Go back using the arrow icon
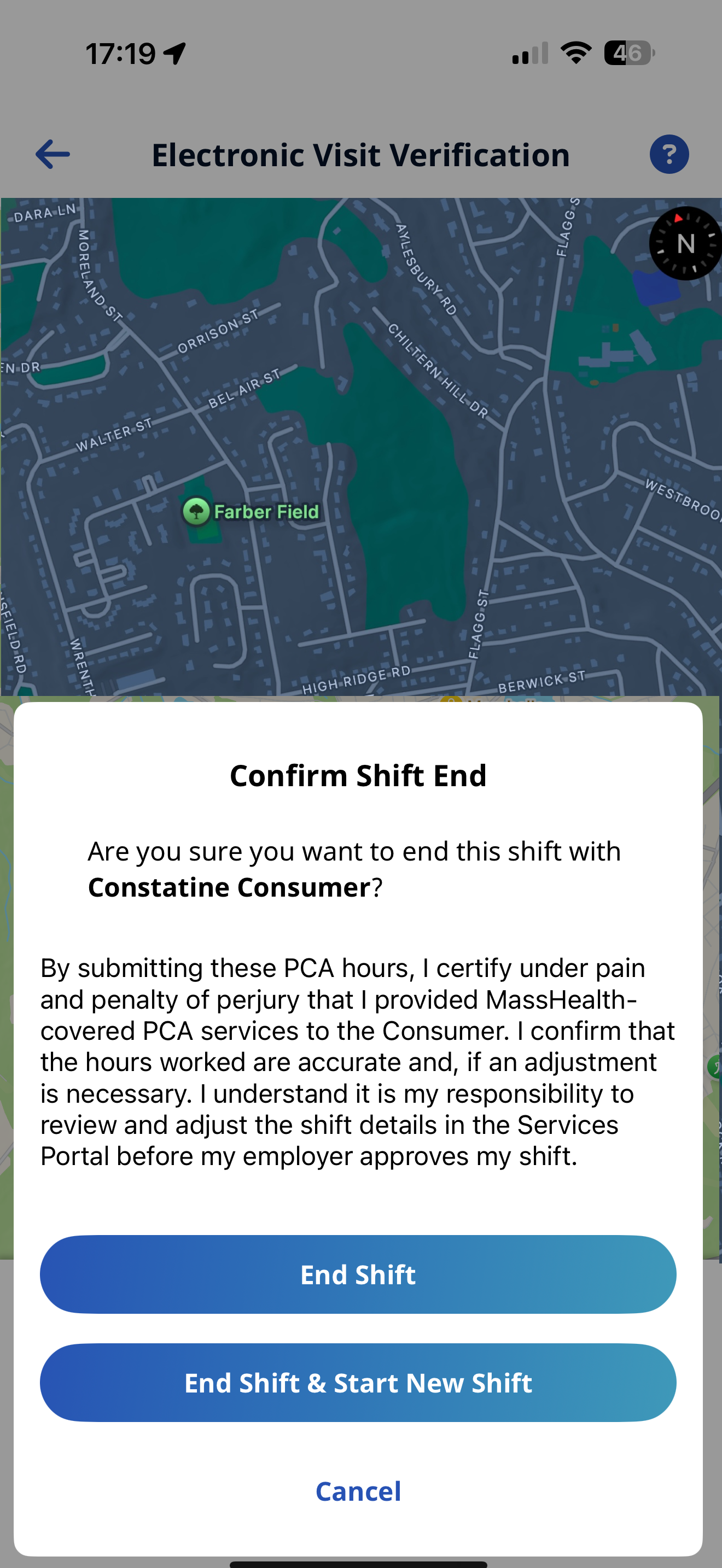 pos(53,155)
